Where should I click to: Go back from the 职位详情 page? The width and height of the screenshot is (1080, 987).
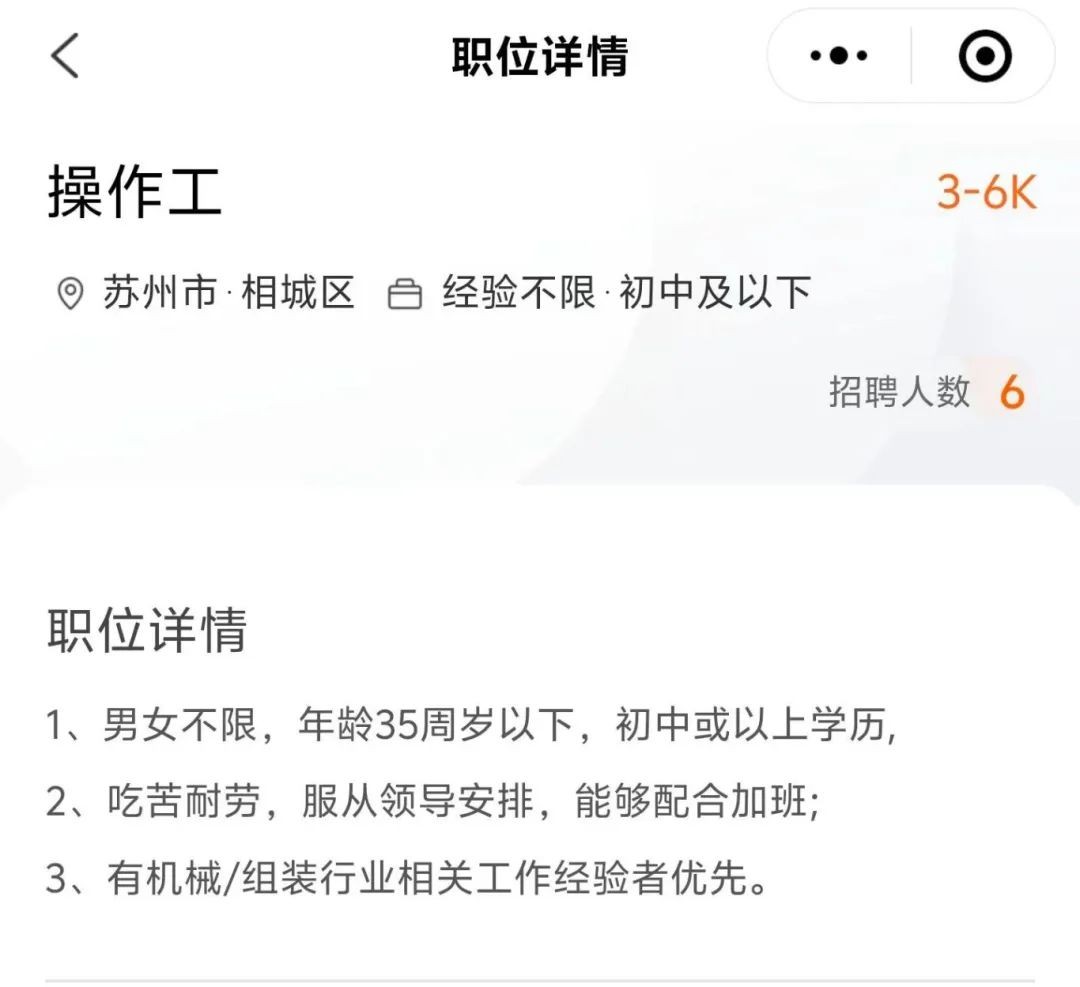click(x=65, y=56)
